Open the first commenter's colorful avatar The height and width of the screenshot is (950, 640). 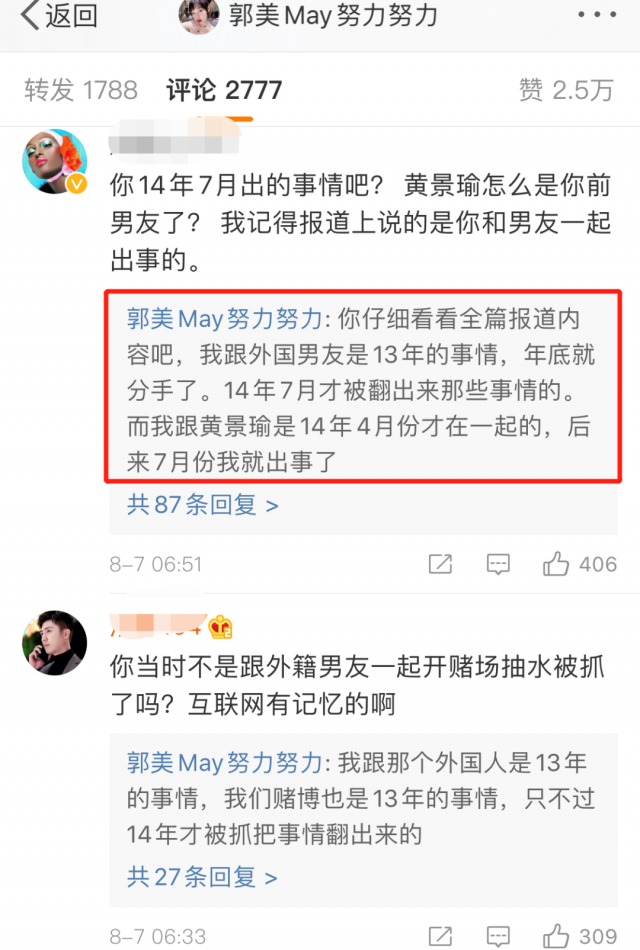click(x=54, y=161)
